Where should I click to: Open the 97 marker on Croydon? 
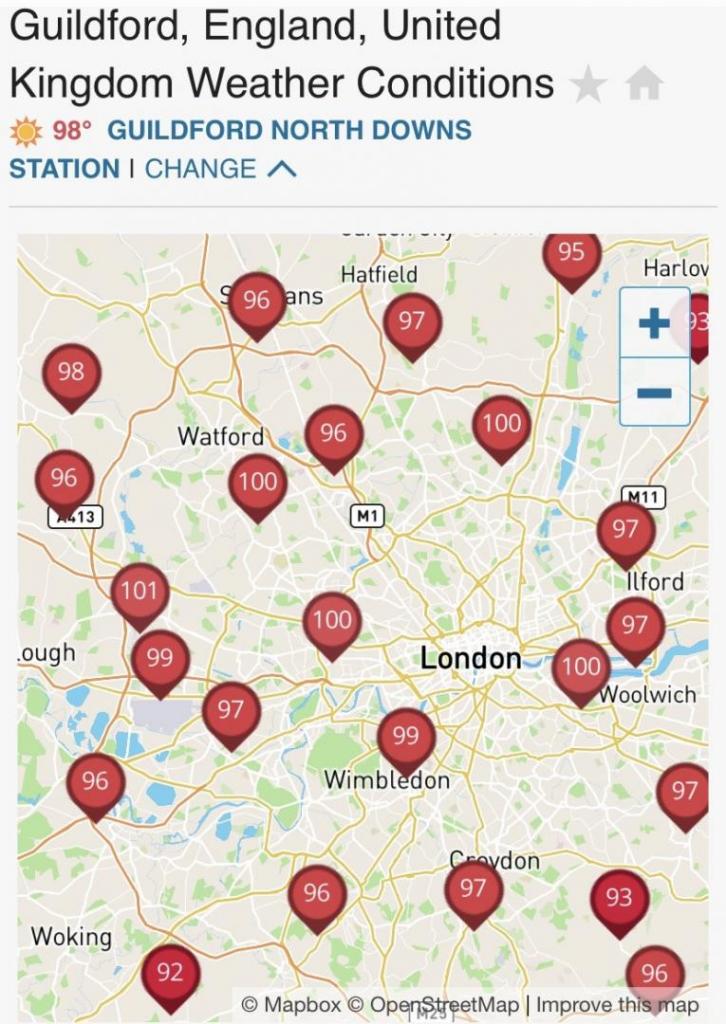pos(473,888)
